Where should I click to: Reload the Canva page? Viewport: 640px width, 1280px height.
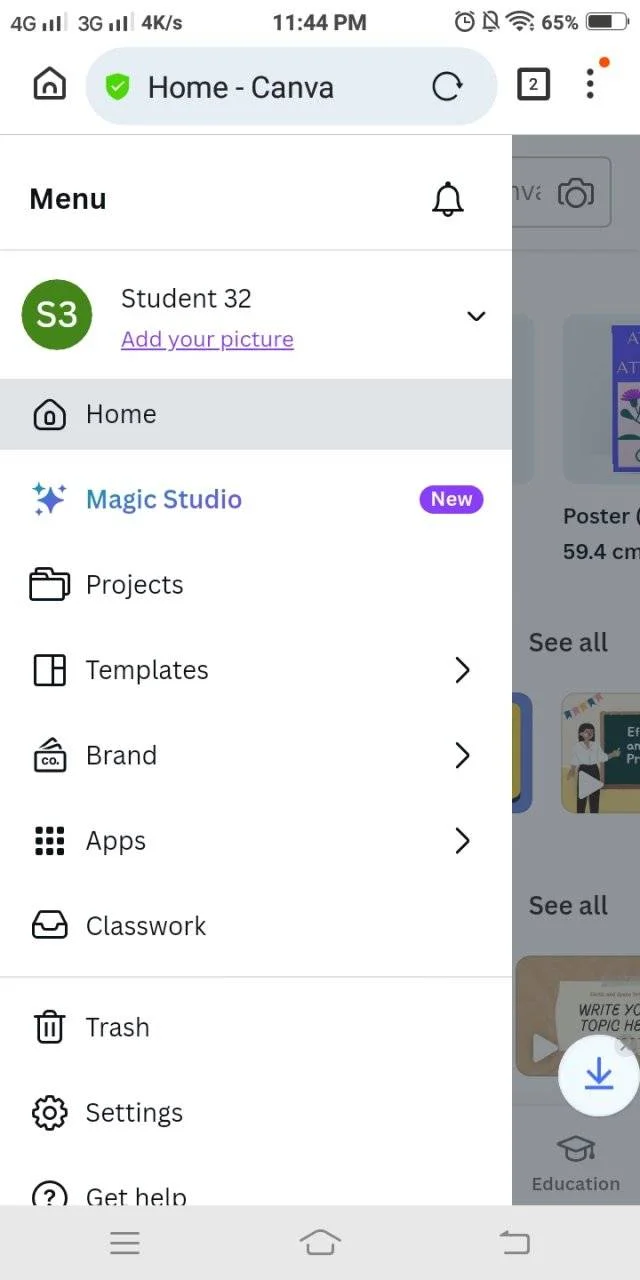click(x=447, y=87)
